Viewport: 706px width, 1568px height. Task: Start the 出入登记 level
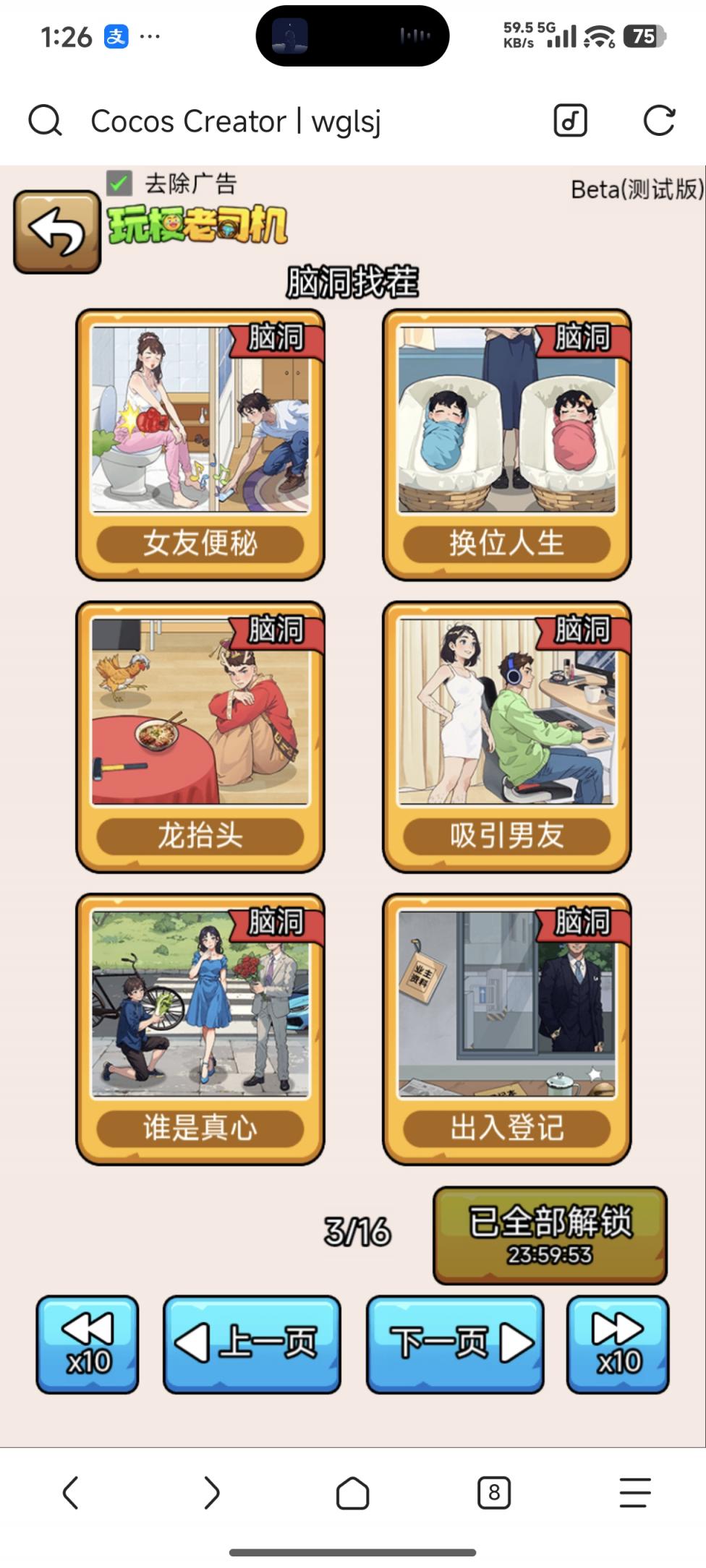(506, 1029)
